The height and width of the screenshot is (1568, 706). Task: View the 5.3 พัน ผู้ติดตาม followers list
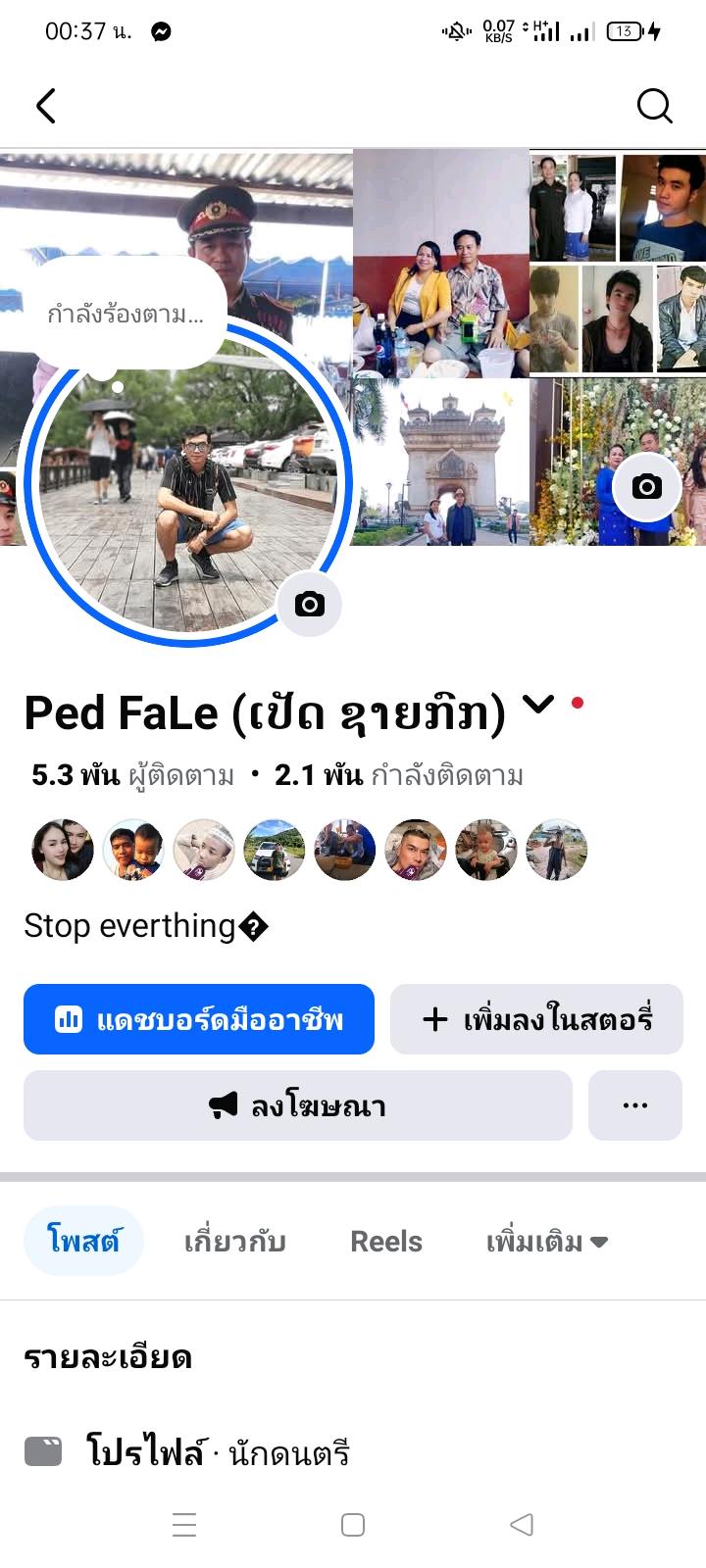[133, 776]
